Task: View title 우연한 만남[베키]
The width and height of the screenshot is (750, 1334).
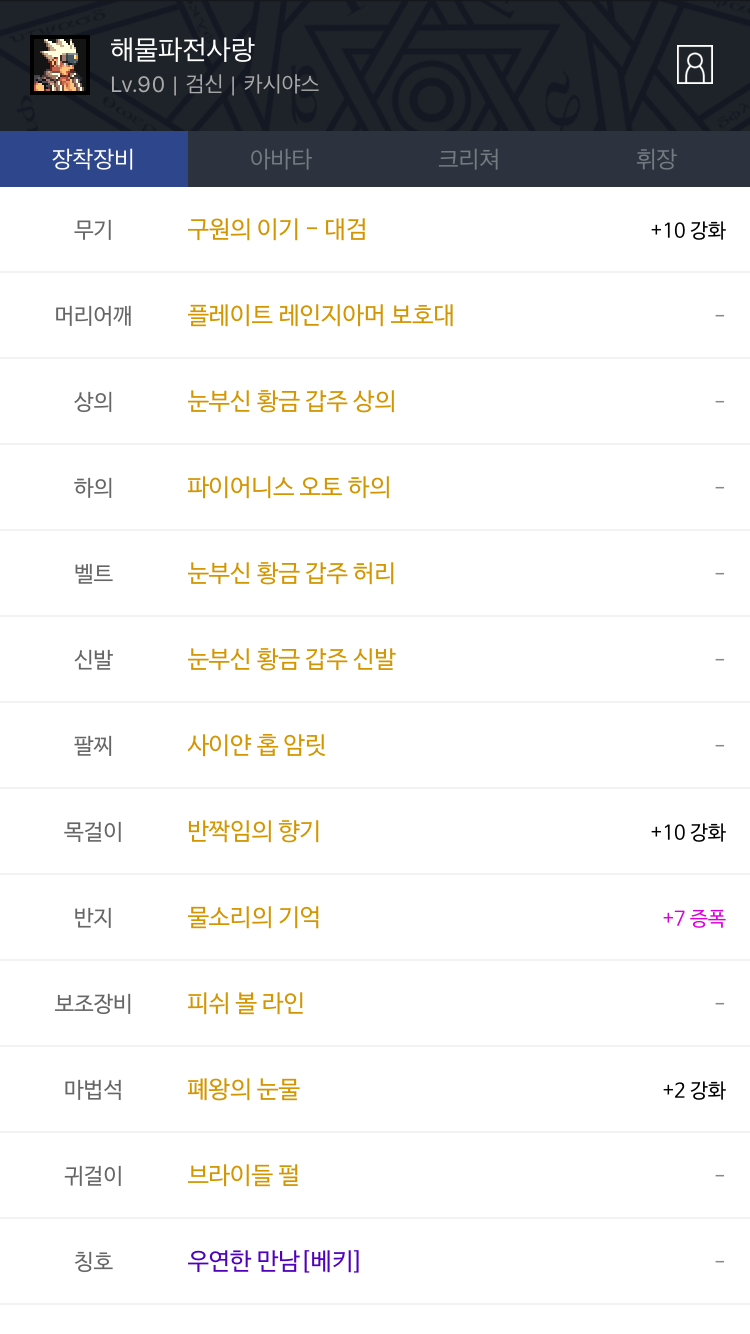Action: tap(273, 1261)
